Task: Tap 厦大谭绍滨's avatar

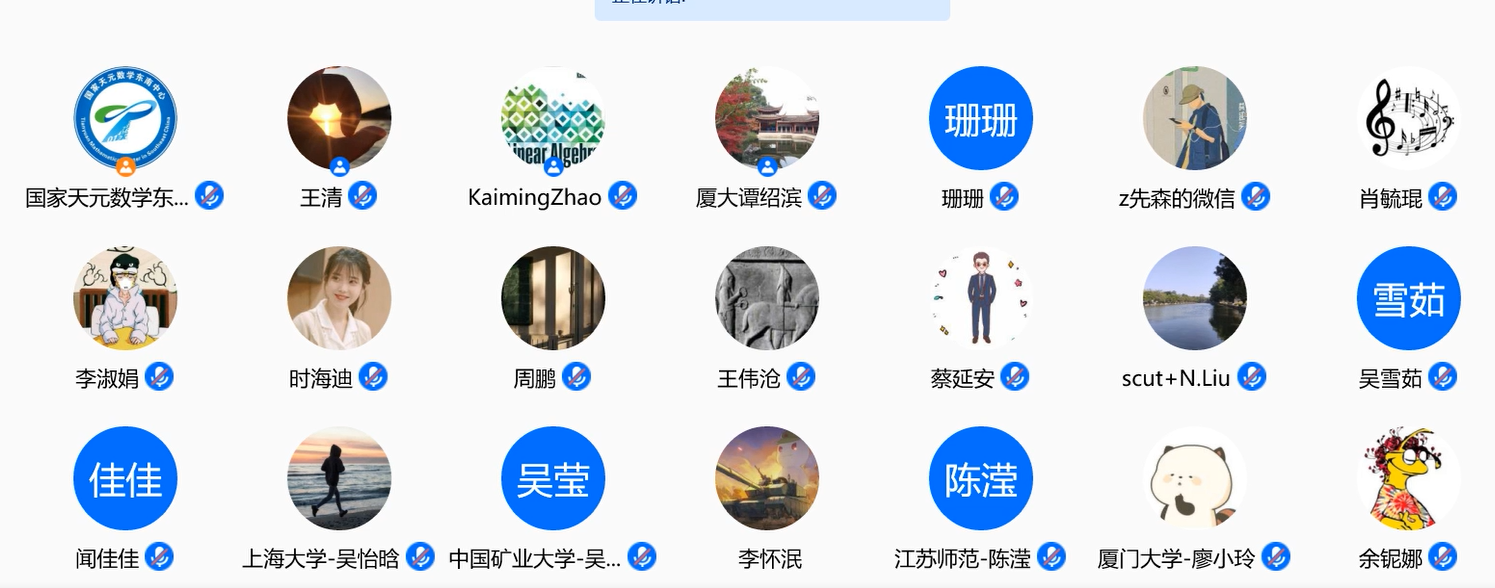Action: tap(767, 118)
